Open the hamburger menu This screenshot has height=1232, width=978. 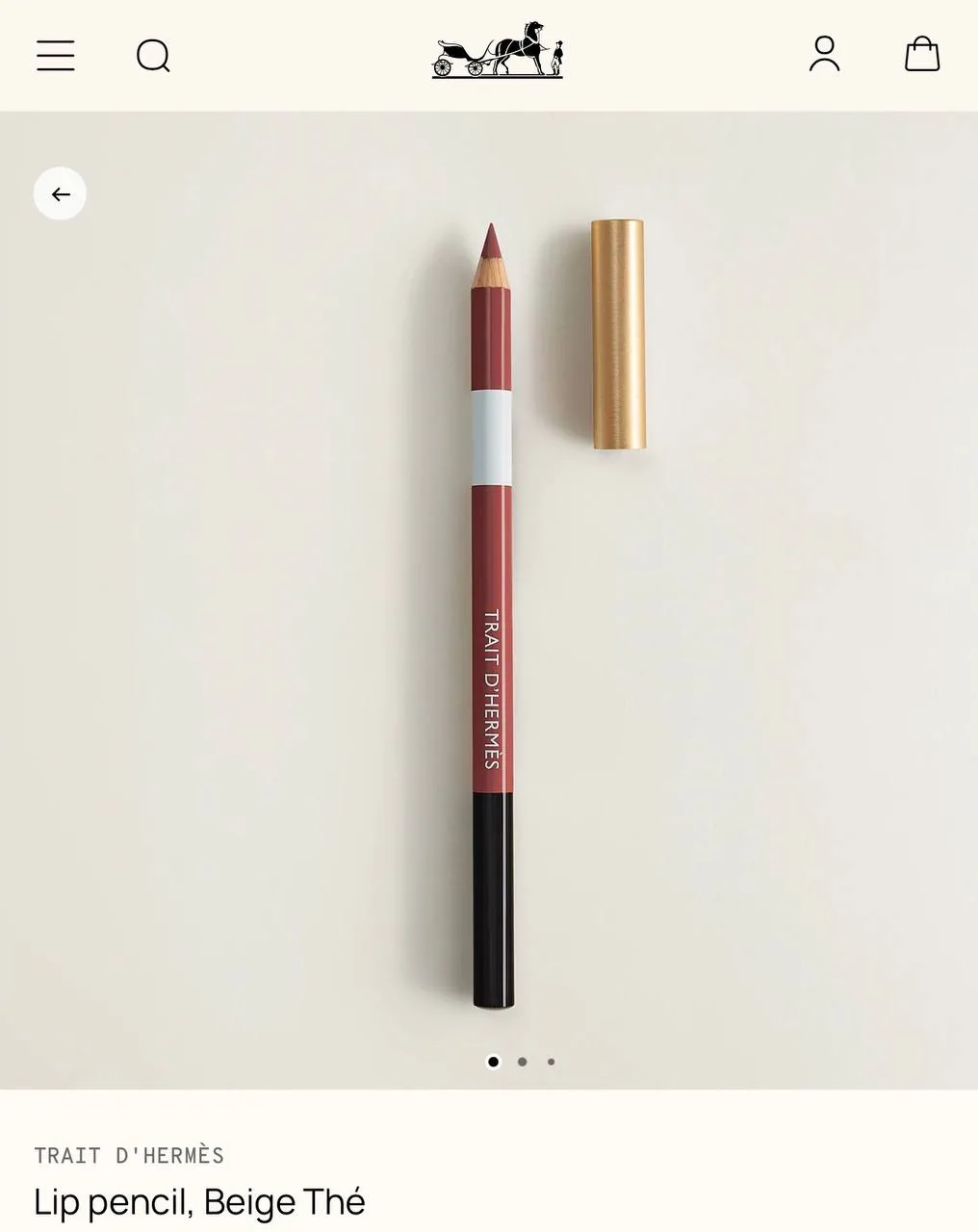click(56, 55)
